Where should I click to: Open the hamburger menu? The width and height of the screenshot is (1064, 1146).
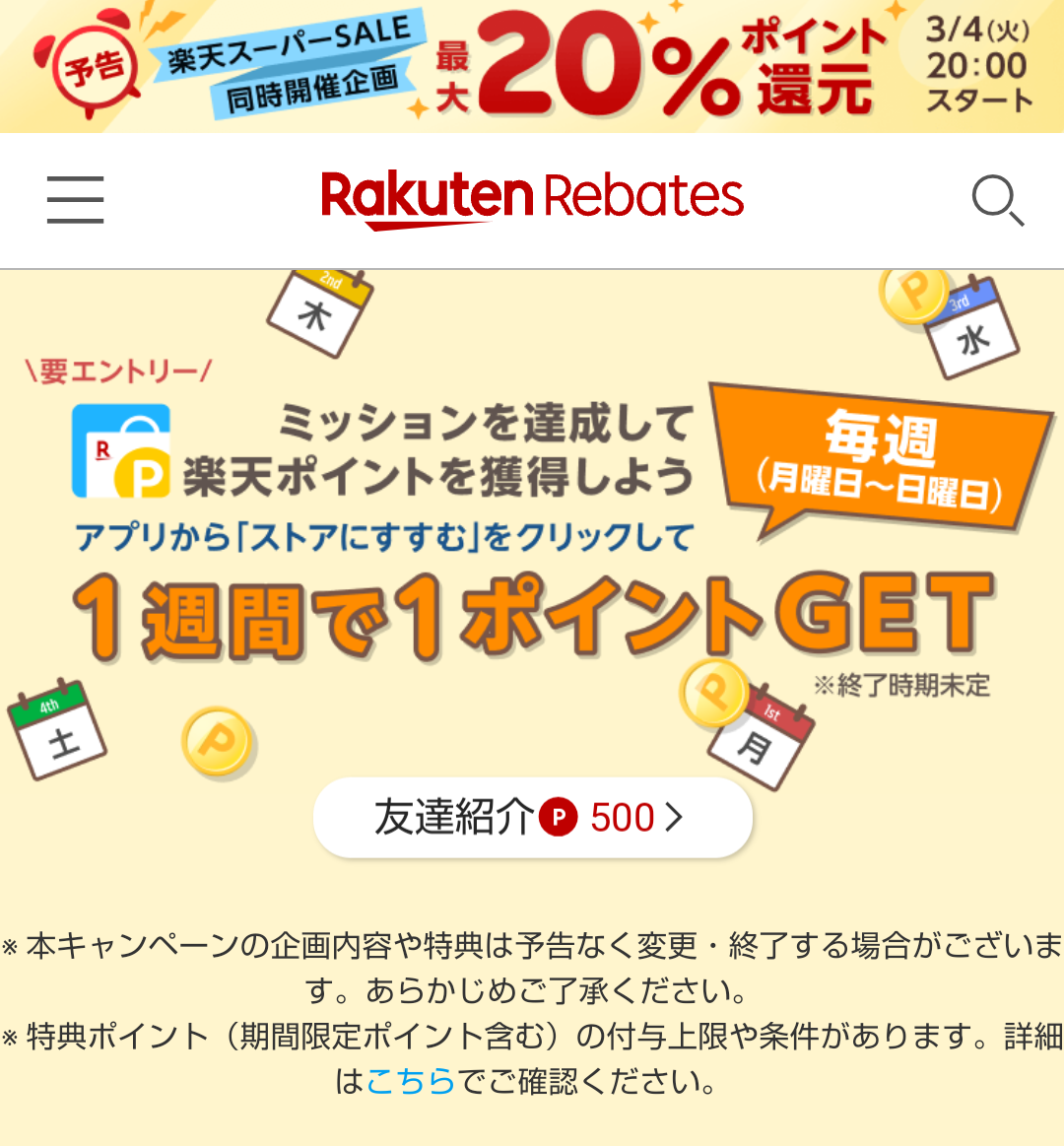75,200
